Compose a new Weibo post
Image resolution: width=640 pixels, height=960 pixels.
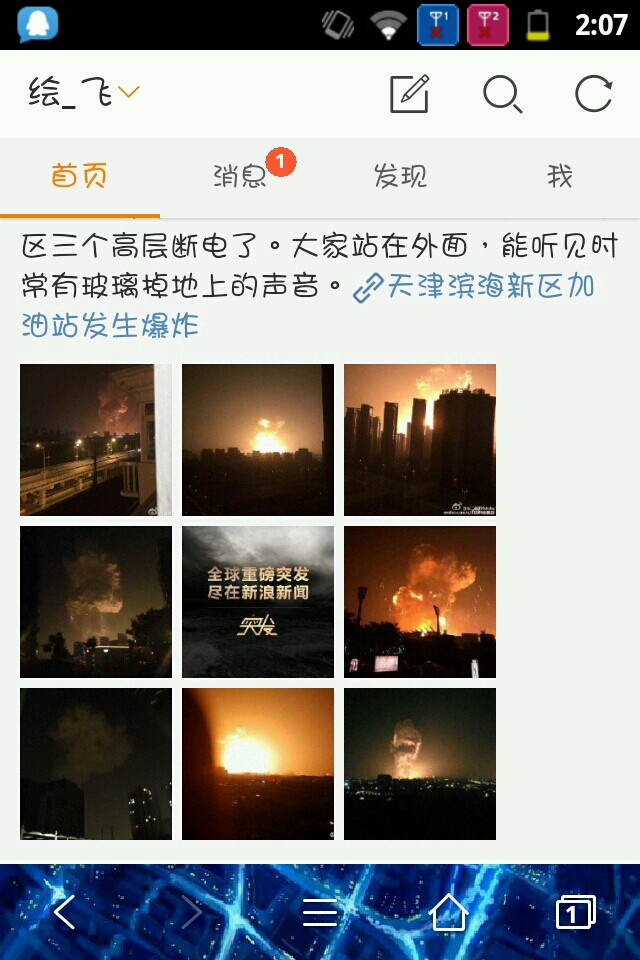[409, 94]
